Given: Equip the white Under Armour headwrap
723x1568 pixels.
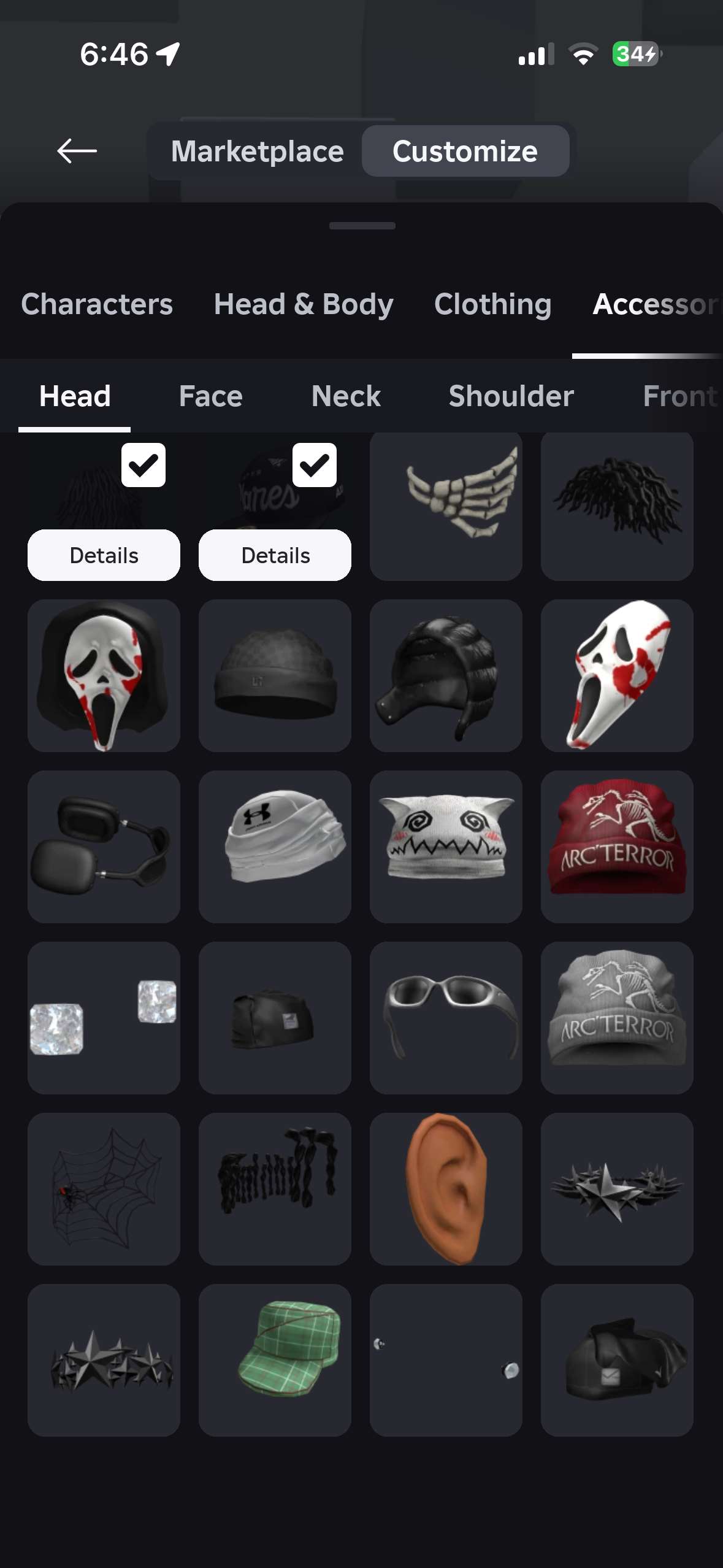Looking at the screenshot, I should [x=275, y=847].
